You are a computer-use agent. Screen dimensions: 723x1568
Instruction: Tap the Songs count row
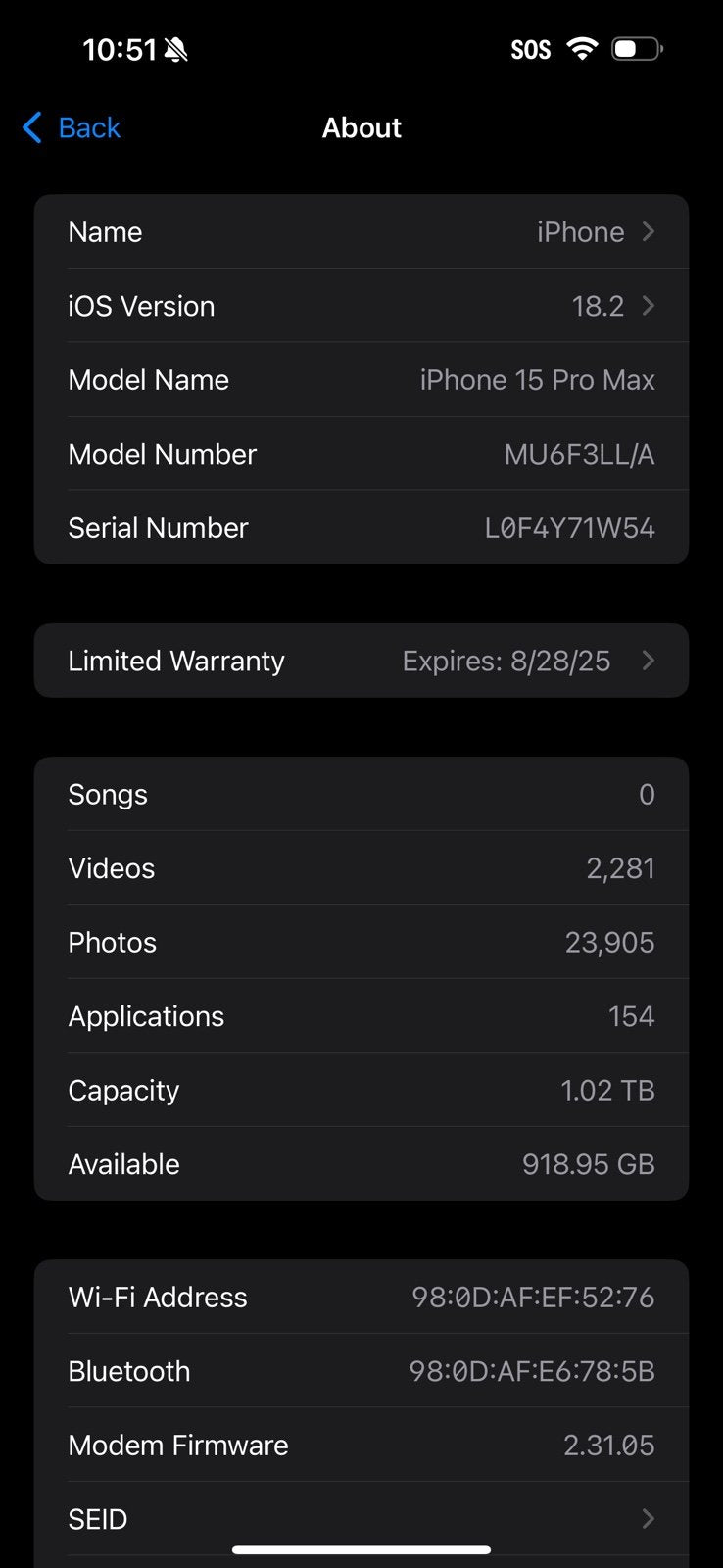point(361,794)
